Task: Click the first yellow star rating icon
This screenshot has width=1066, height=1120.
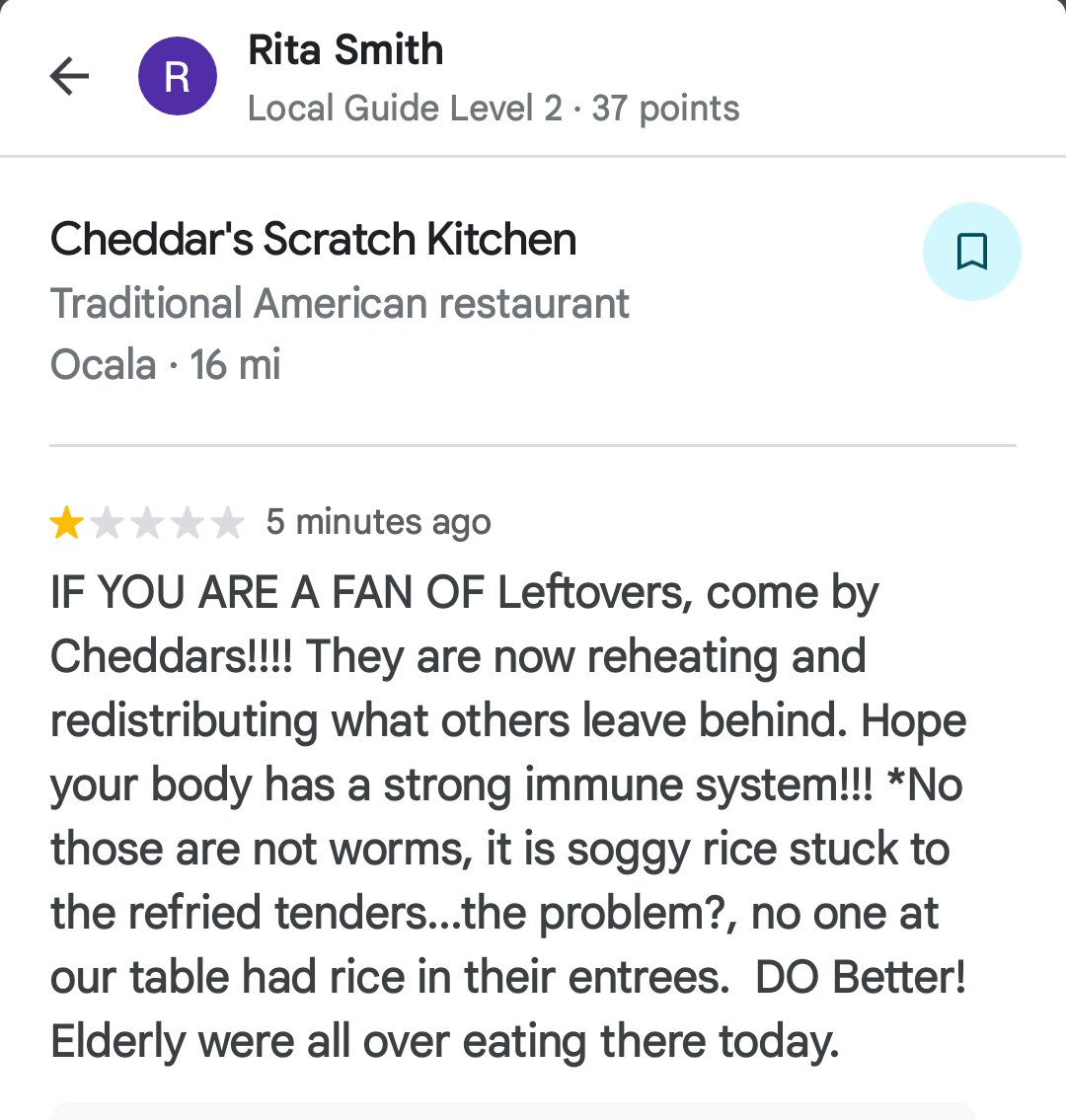Action: pyautogui.click(x=65, y=522)
